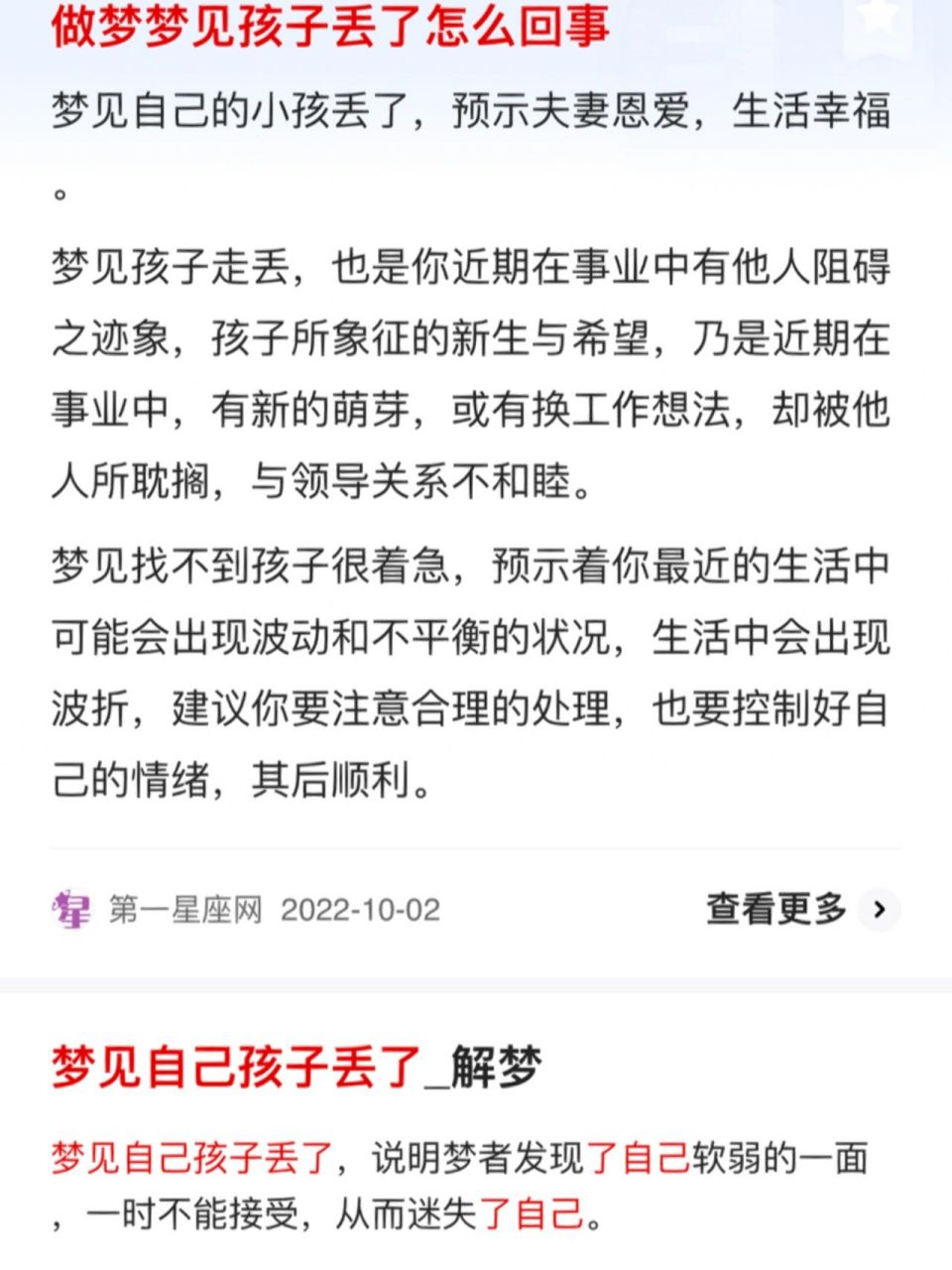Tap the chevron arrow beside 查看更多
This screenshot has width=952, height=1270.
tap(879, 909)
